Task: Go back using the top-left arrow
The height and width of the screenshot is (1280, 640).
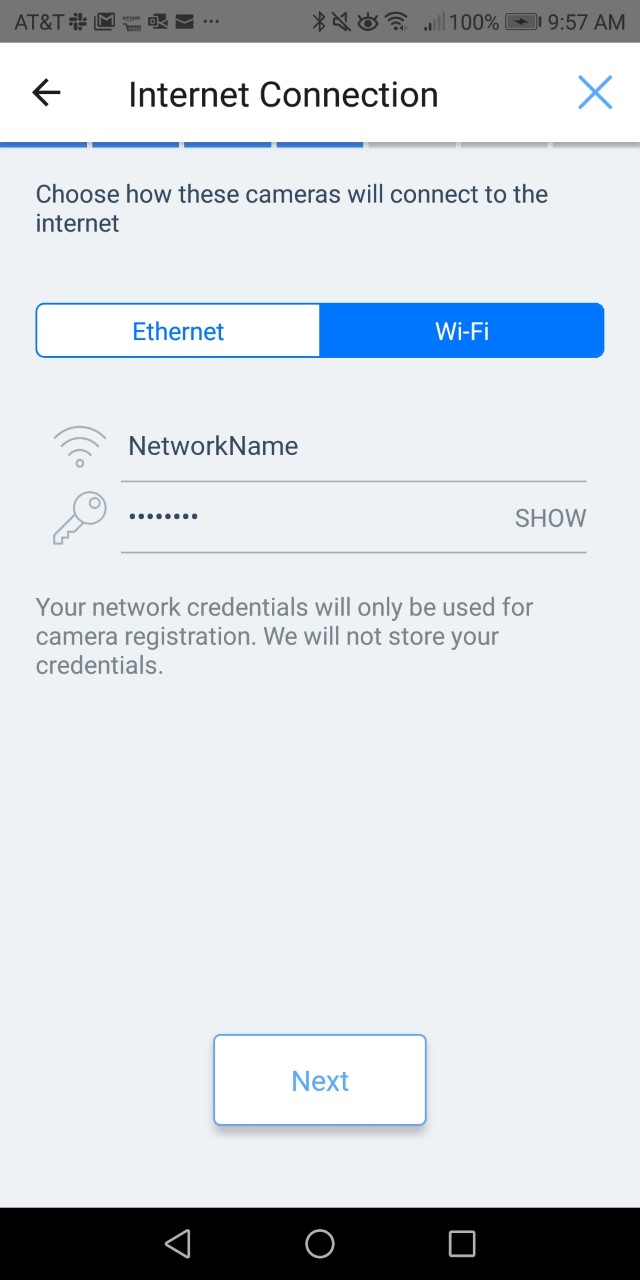Action: click(46, 94)
